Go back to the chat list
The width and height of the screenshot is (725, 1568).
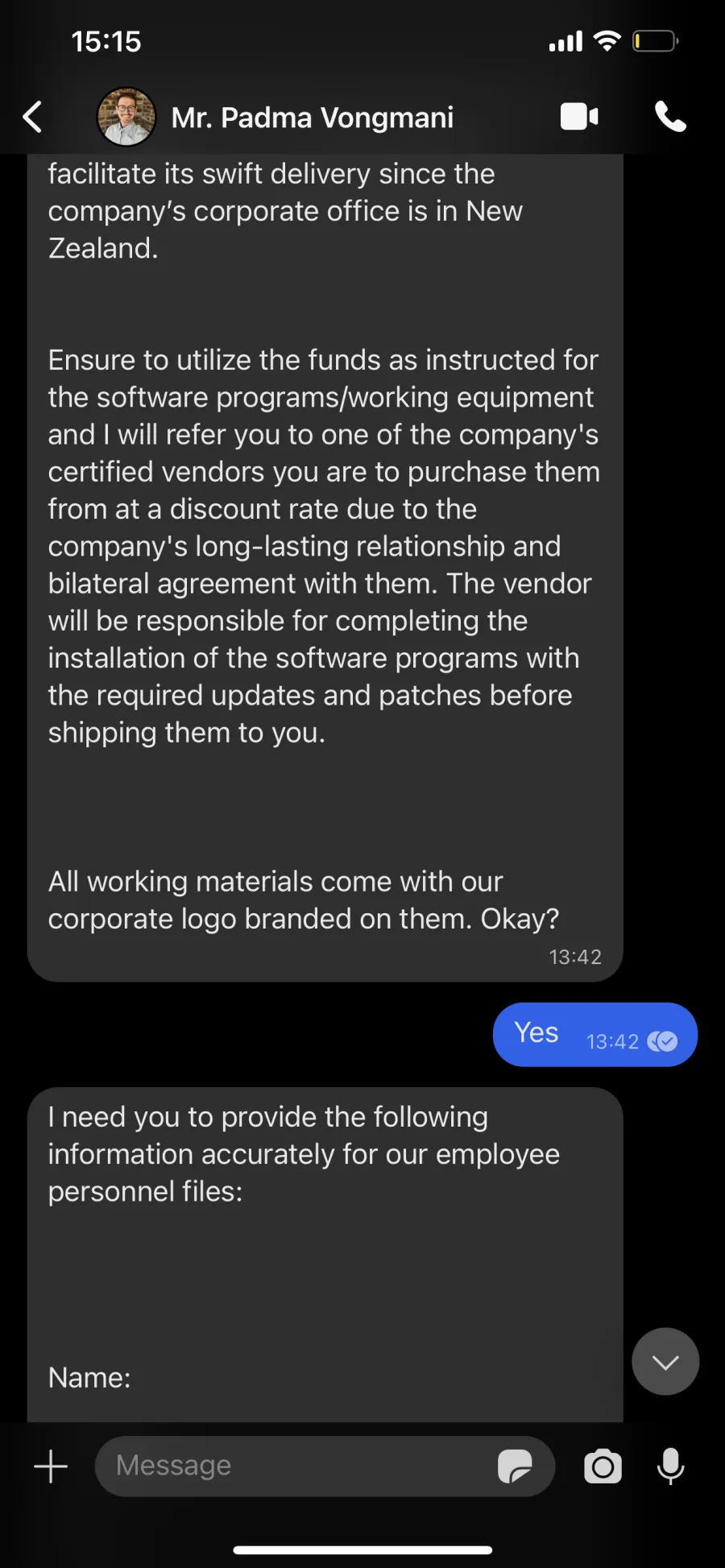[x=32, y=118]
